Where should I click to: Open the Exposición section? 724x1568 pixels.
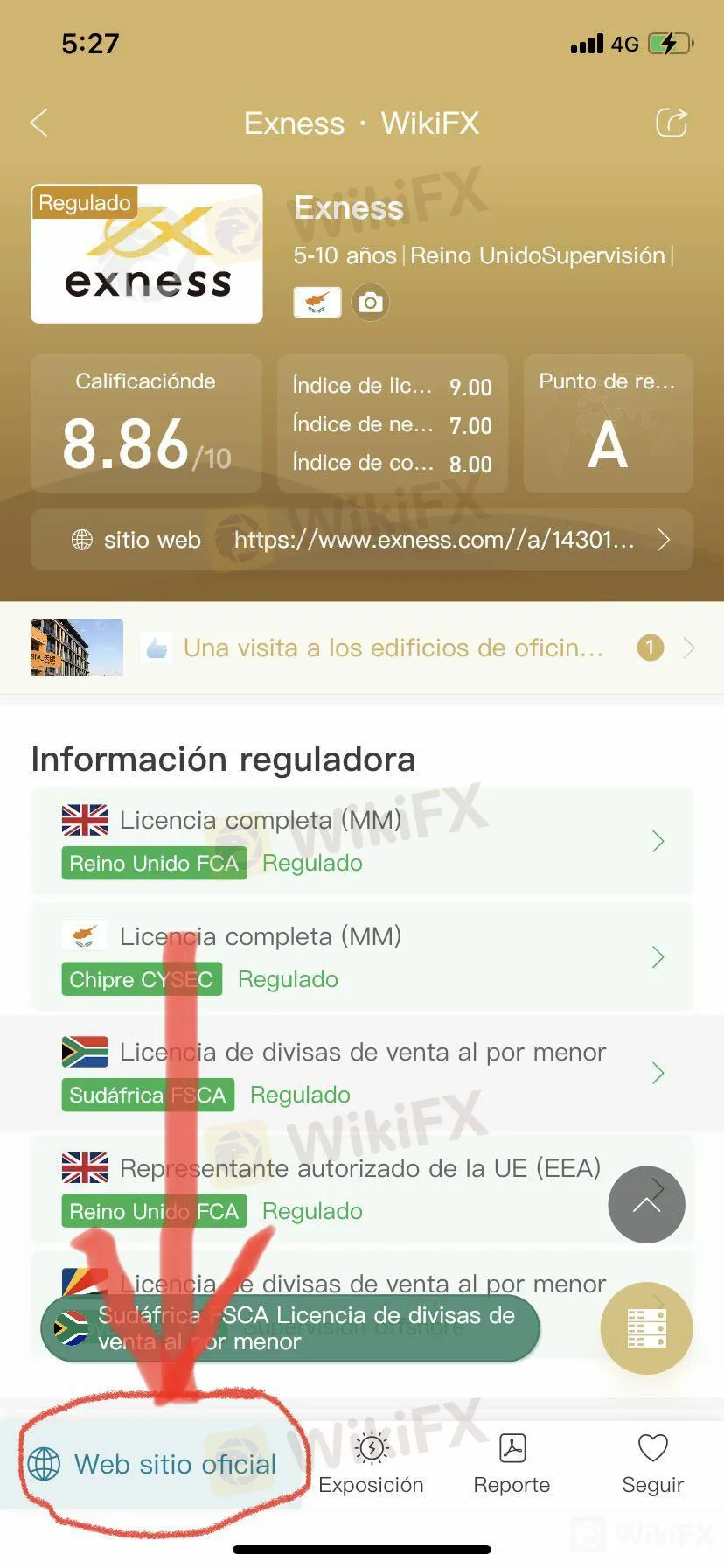tap(372, 1465)
